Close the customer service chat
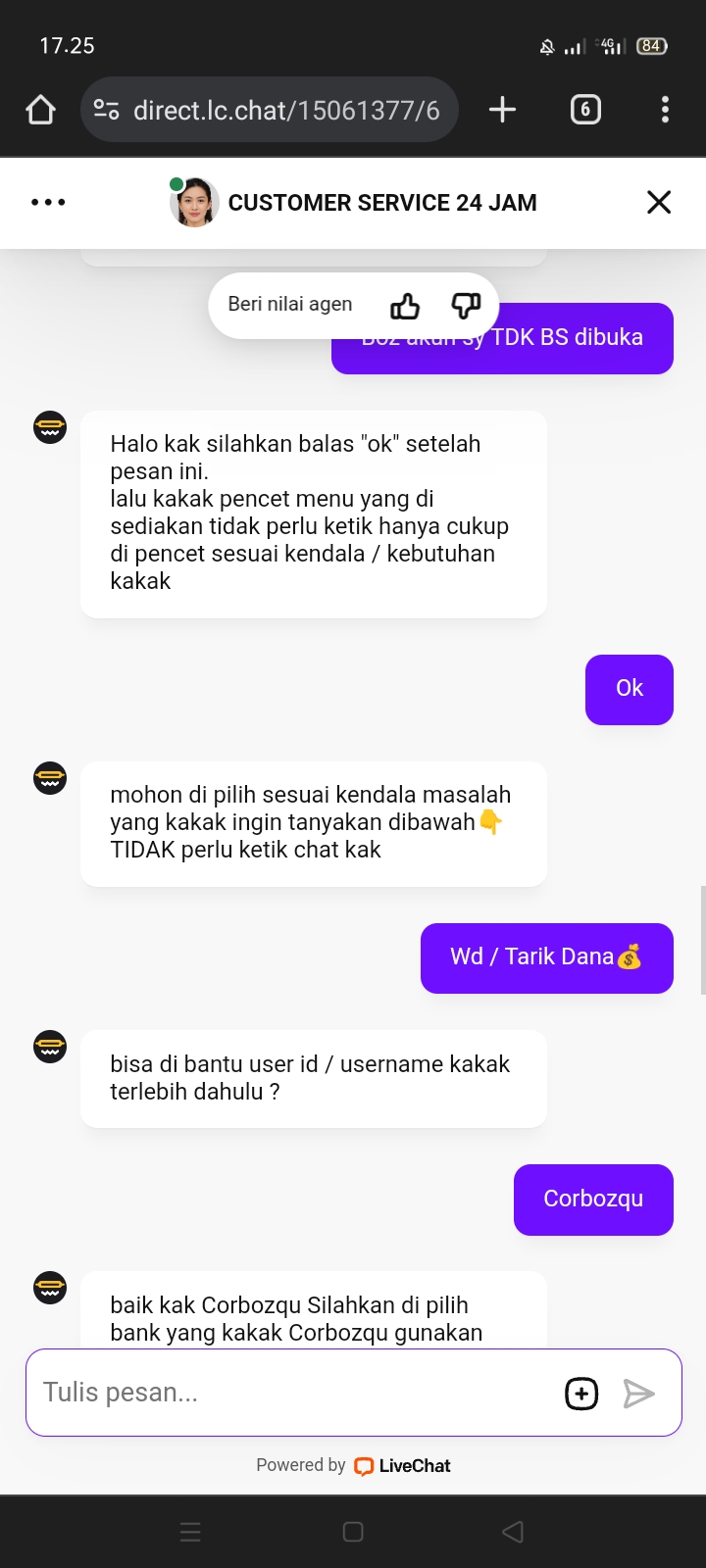 coord(659,203)
